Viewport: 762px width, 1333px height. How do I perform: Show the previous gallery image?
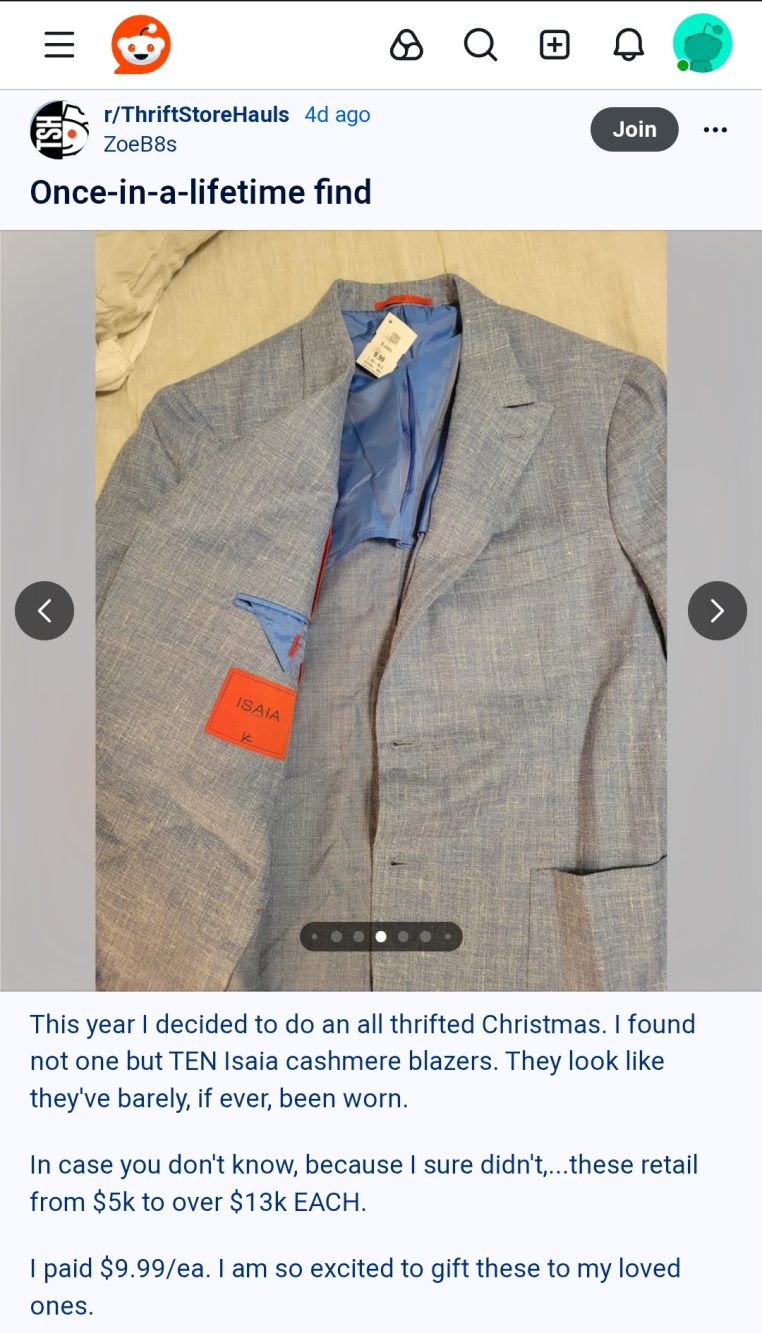coord(44,611)
